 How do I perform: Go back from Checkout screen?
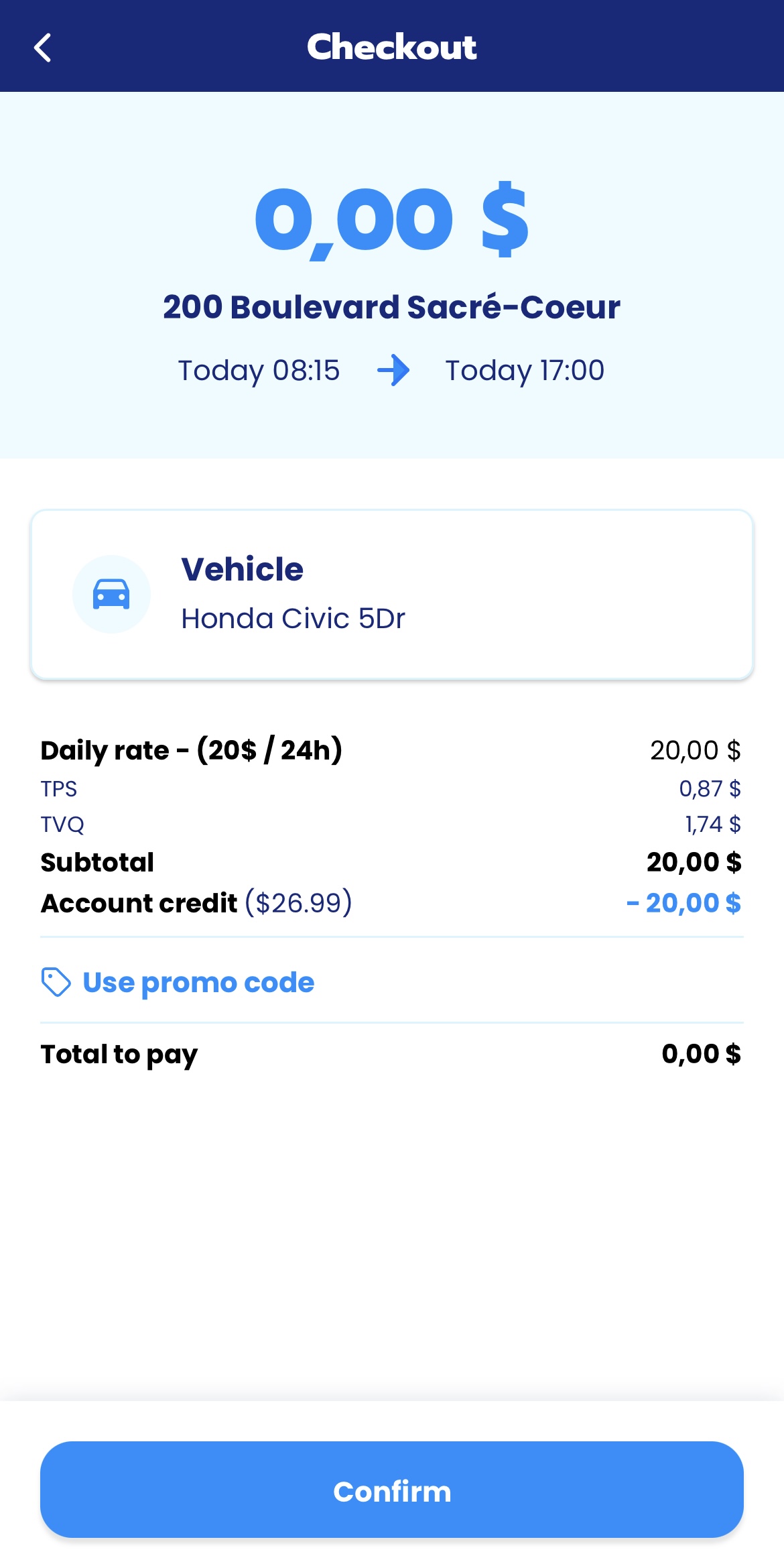(x=43, y=48)
